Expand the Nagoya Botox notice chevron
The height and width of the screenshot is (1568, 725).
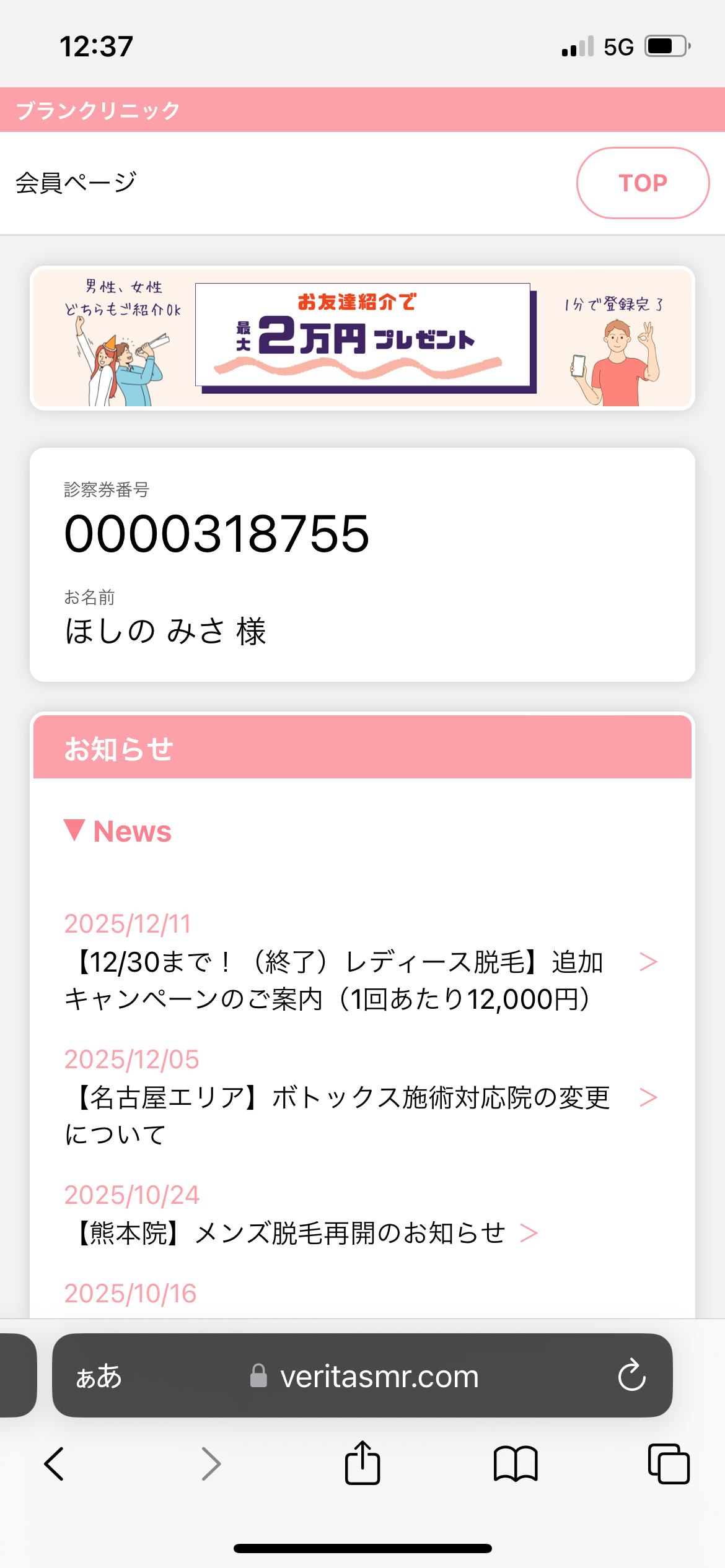(x=649, y=1096)
